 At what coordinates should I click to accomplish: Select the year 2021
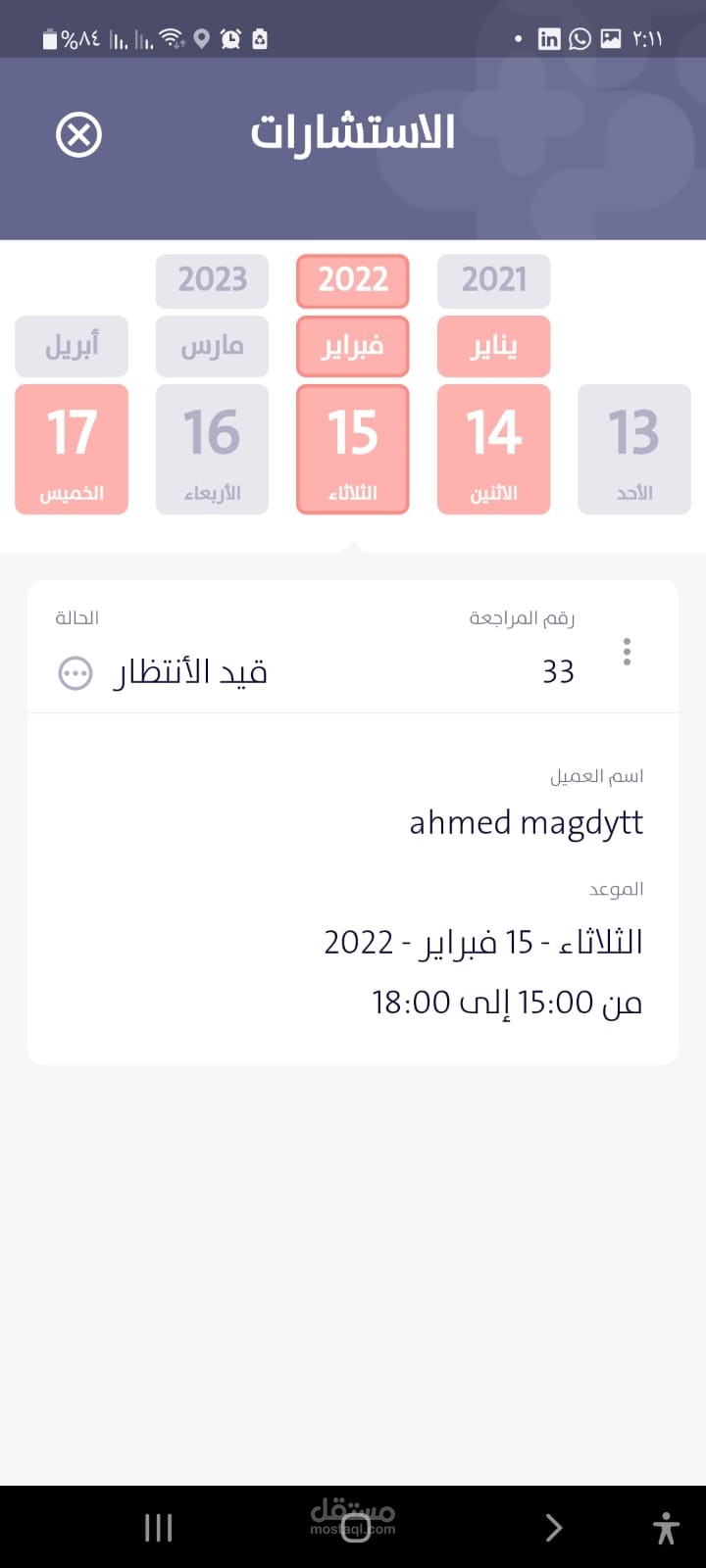tap(493, 280)
